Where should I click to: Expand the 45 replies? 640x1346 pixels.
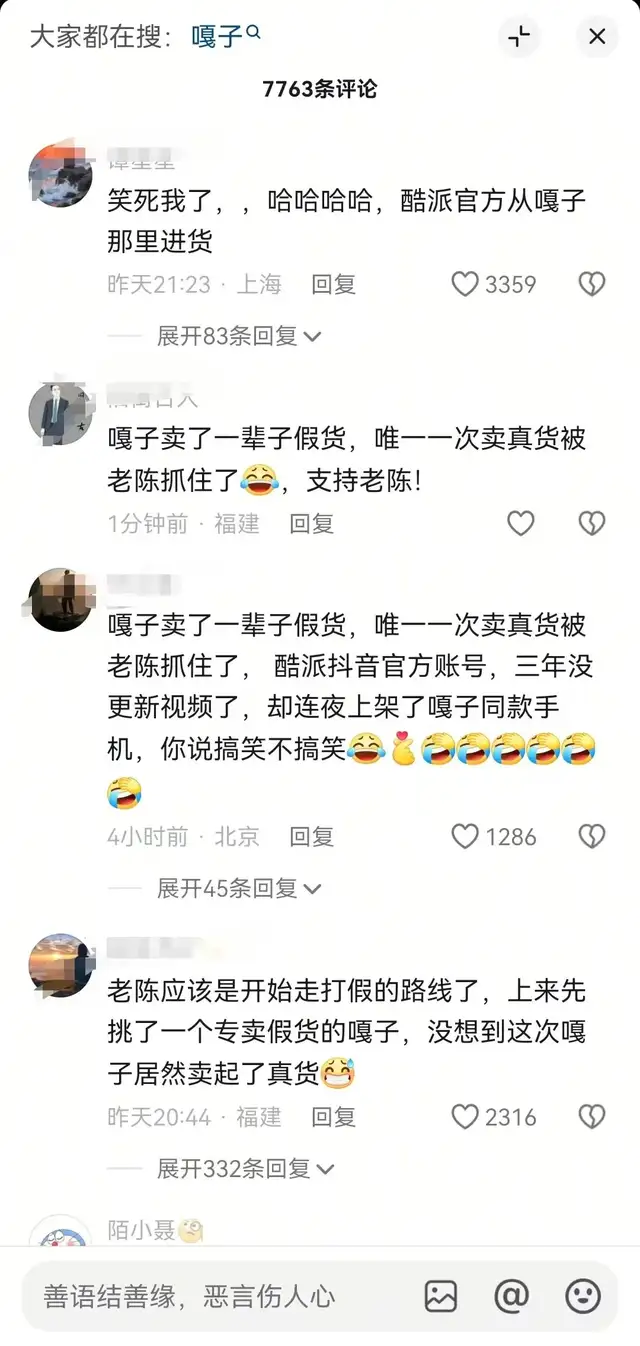238,888
